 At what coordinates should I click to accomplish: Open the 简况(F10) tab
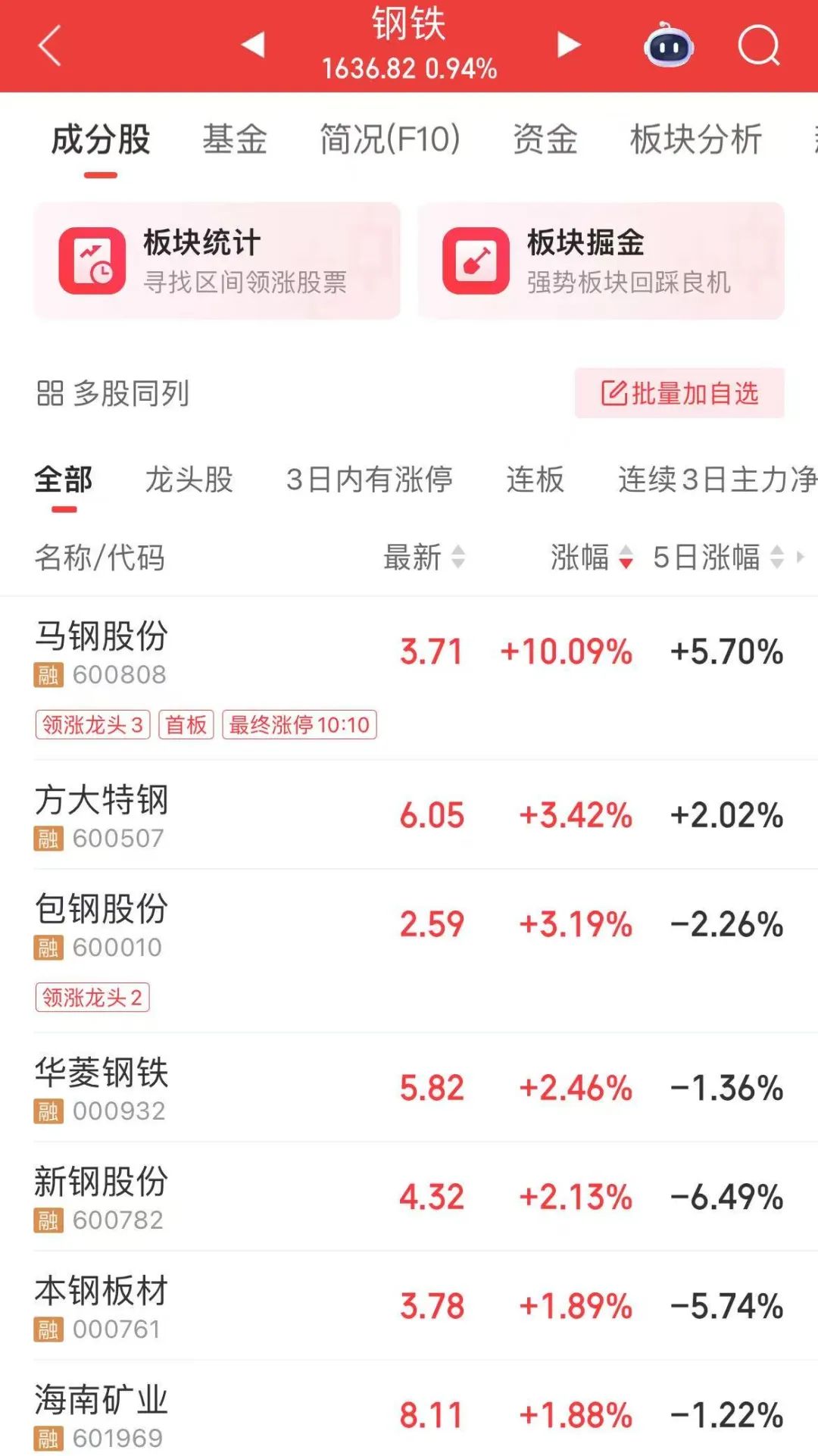coord(390,139)
